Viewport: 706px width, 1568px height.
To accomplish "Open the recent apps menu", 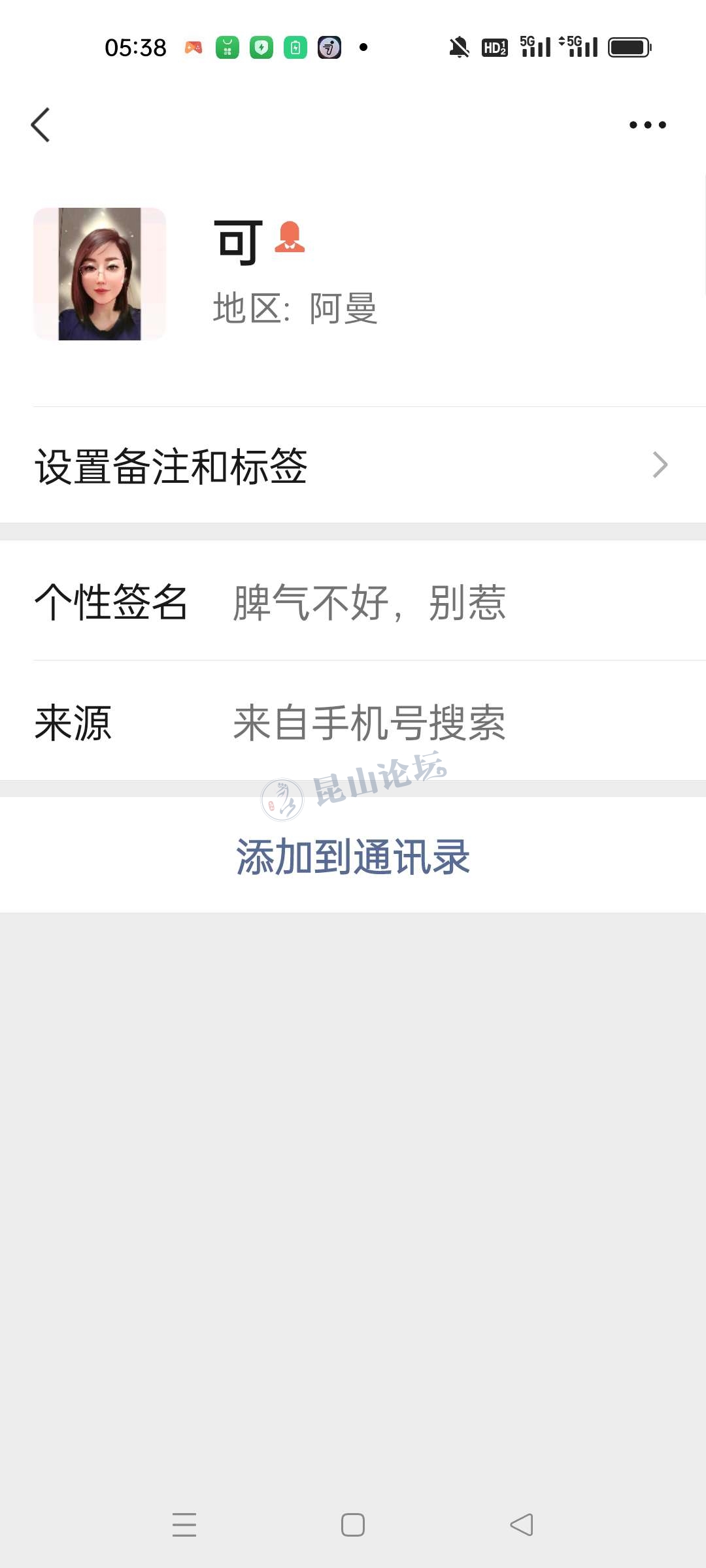I will pos(184,1525).
